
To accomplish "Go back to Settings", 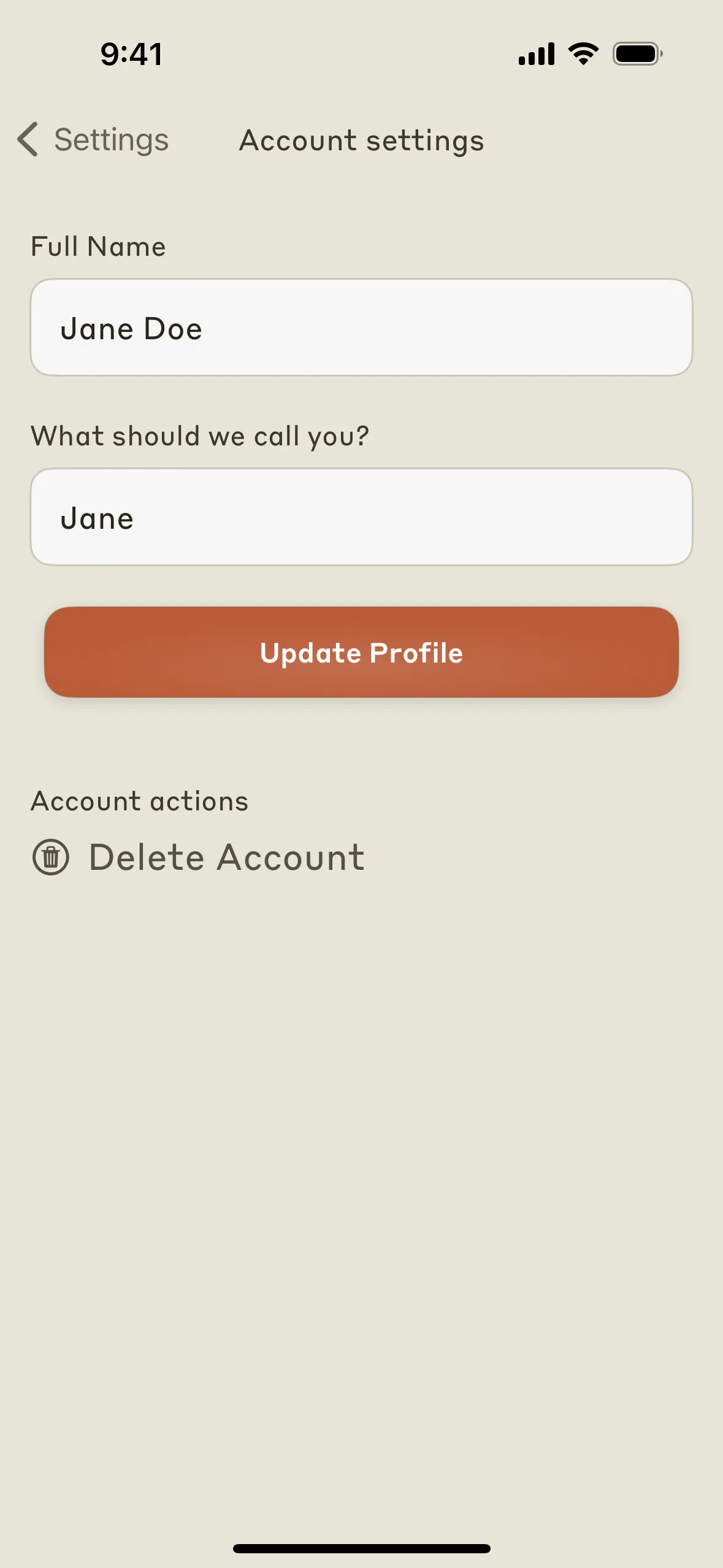I will click(x=93, y=140).
